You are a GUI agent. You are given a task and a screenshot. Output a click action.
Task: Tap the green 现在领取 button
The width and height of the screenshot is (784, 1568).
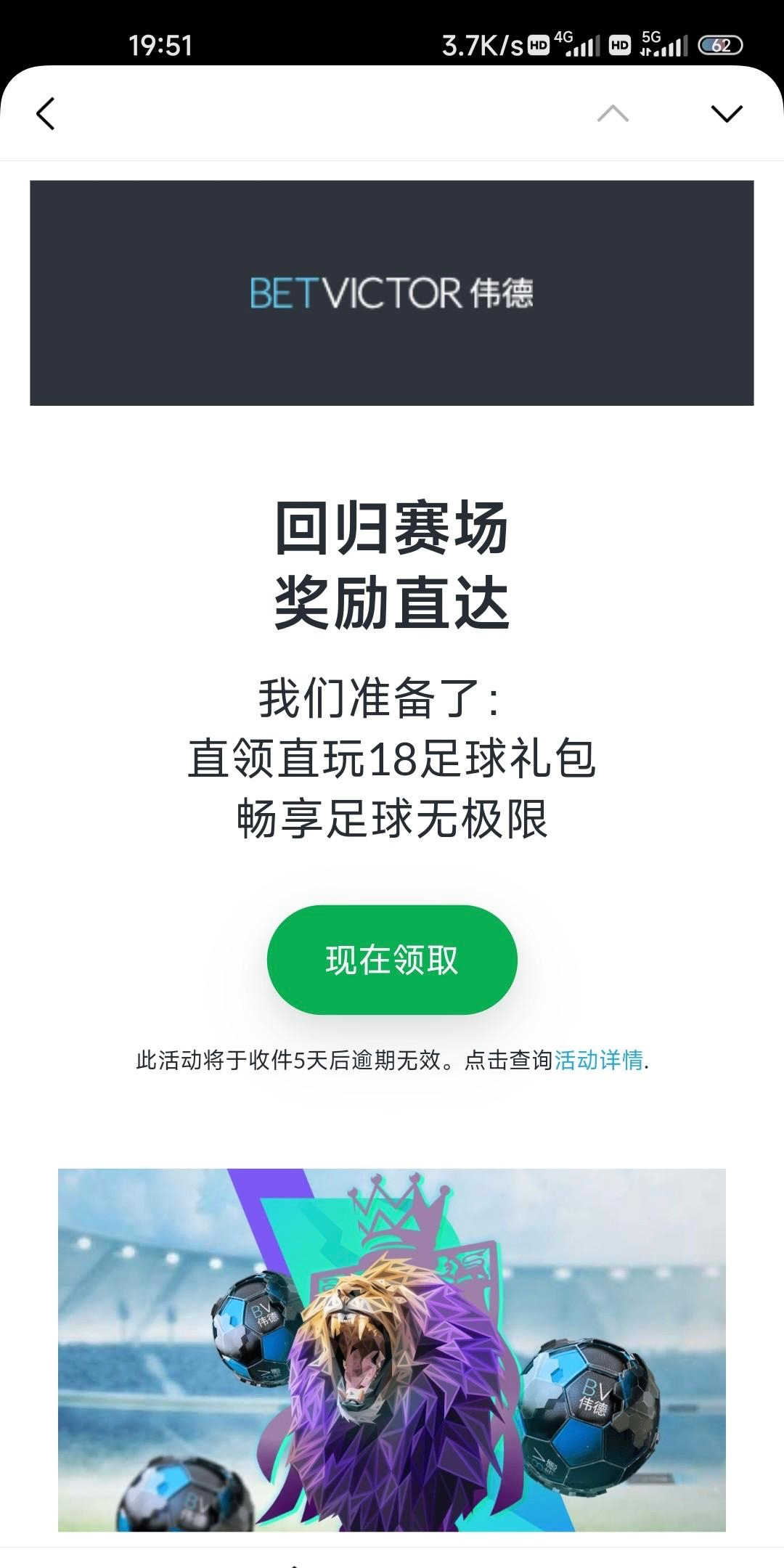pos(392,960)
